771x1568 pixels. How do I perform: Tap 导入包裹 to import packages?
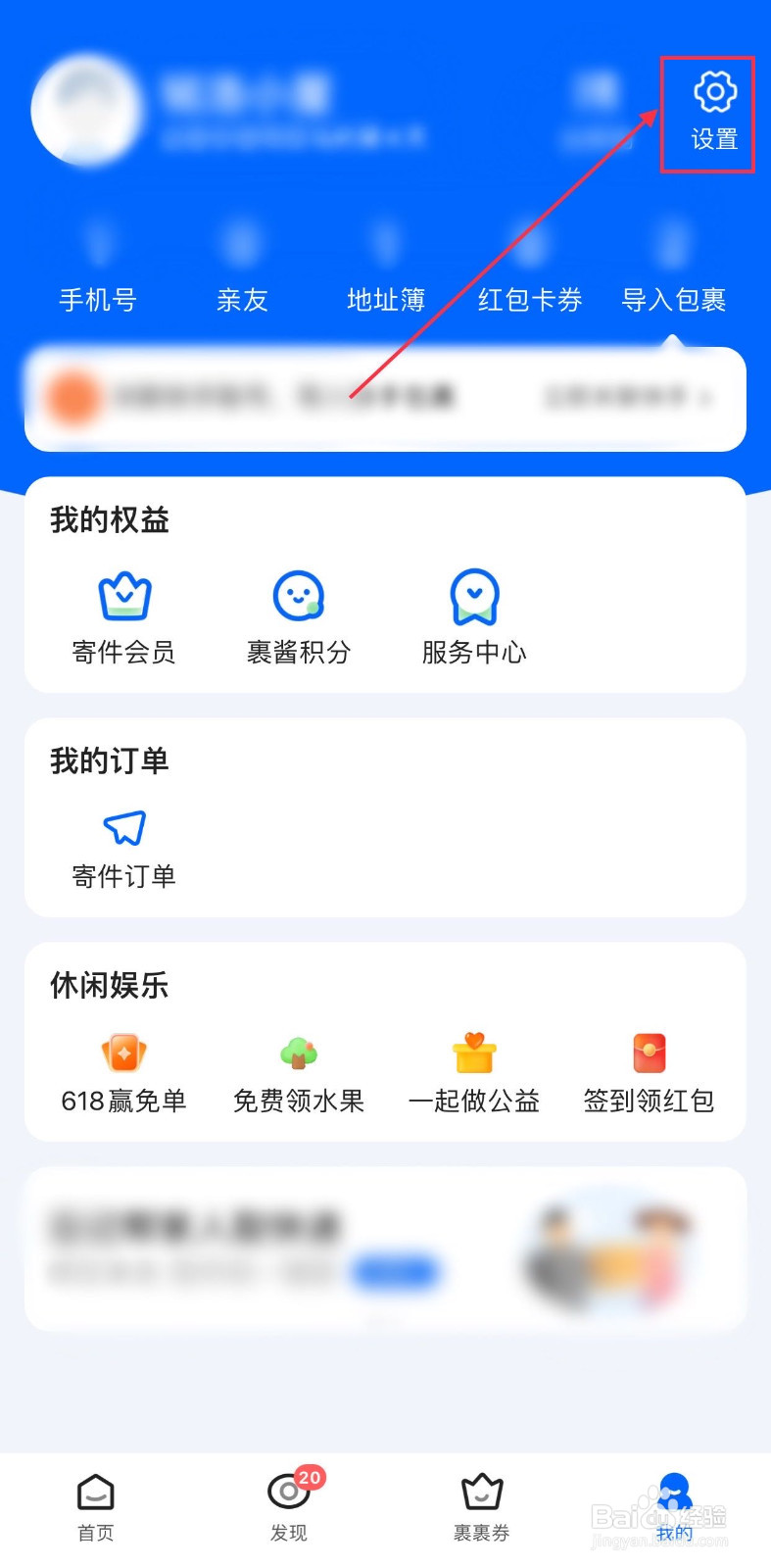click(x=674, y=270)
